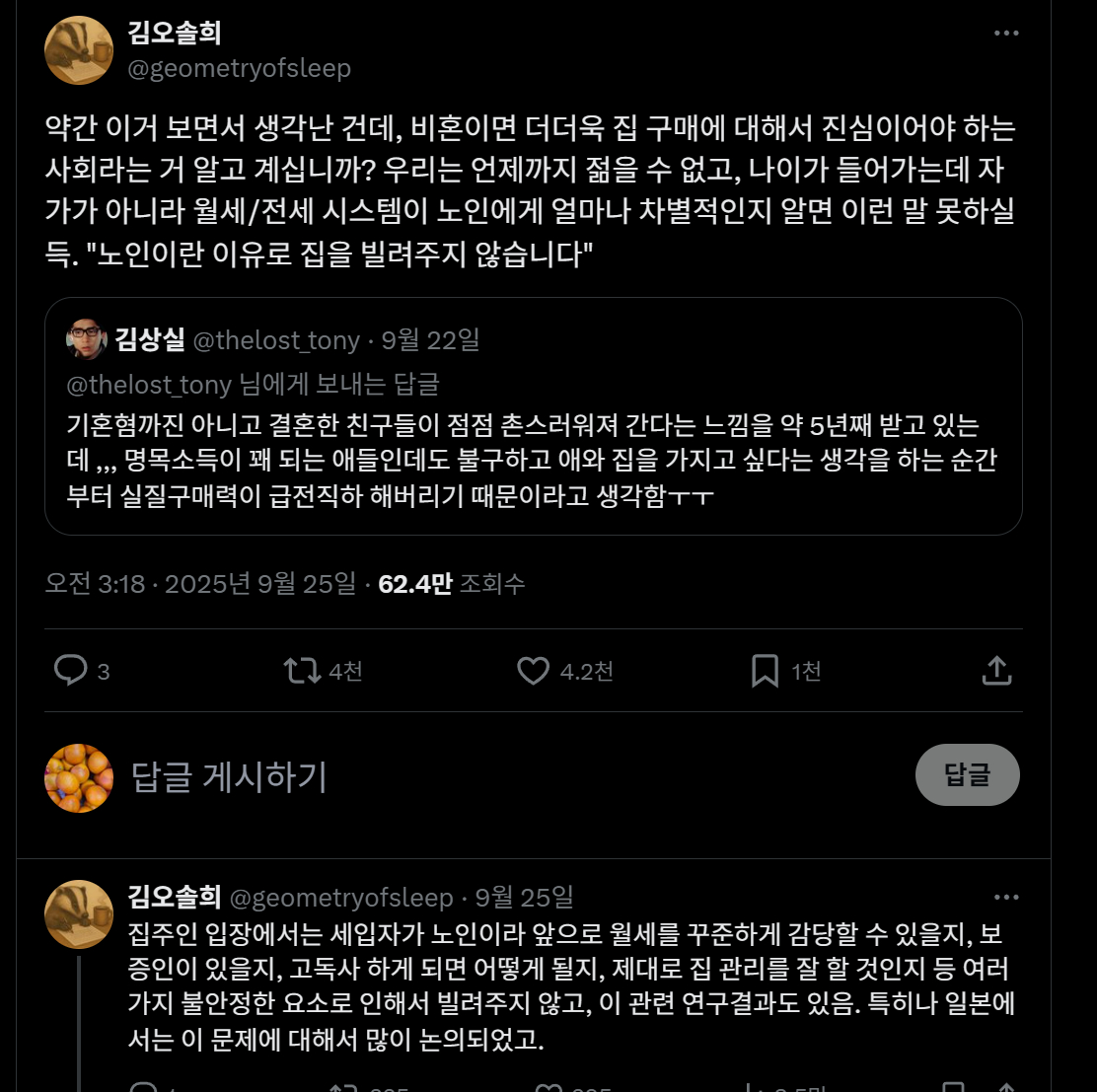The width and height of the screenshot is (1097, 1092).
Task: Open overflow menu on main post
Action: [x=1005, y=34]
